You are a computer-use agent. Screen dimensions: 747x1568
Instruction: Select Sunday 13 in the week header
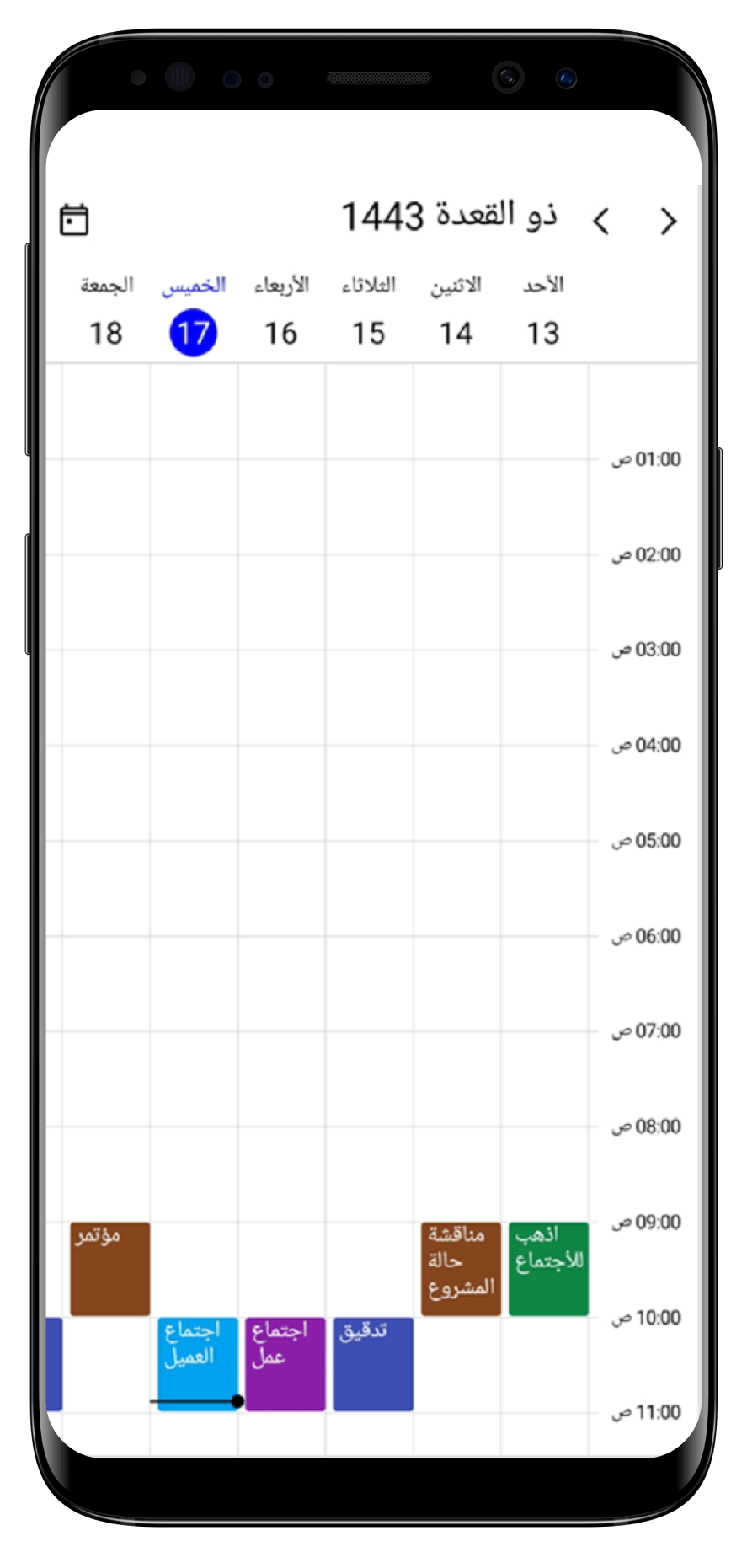click(543, 332)
